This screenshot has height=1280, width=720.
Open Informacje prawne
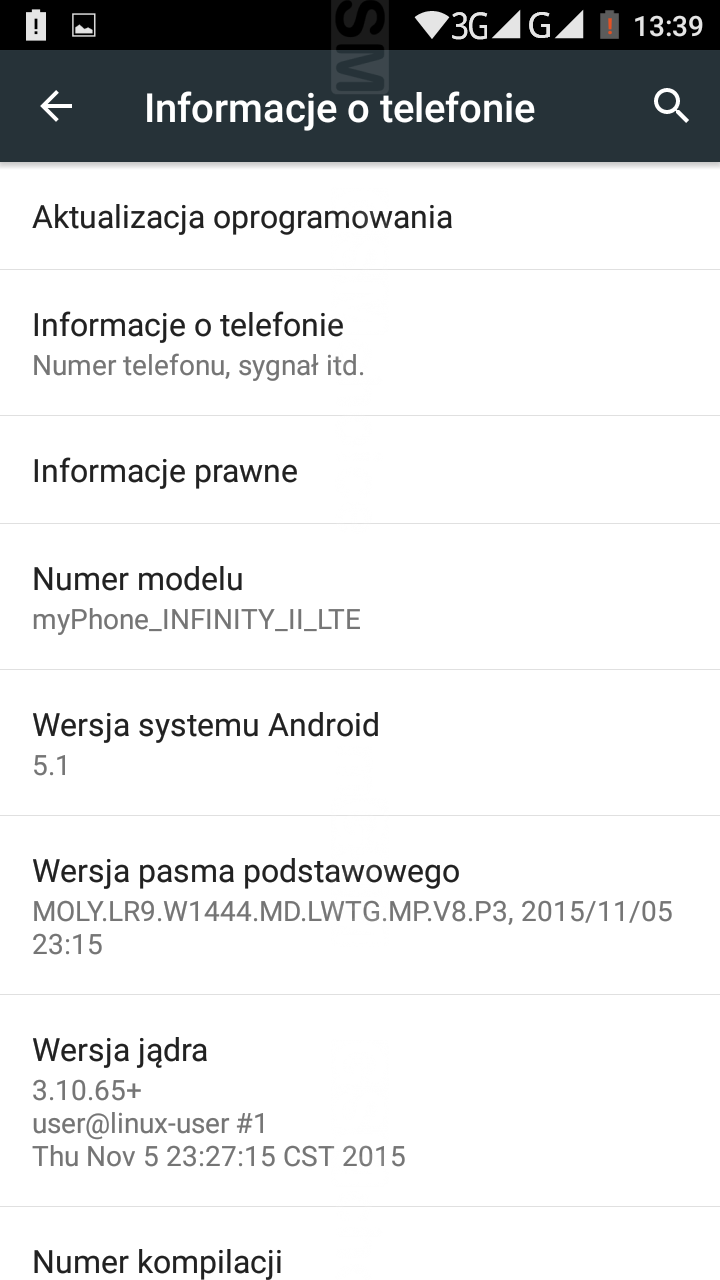(x=360, y=470)
